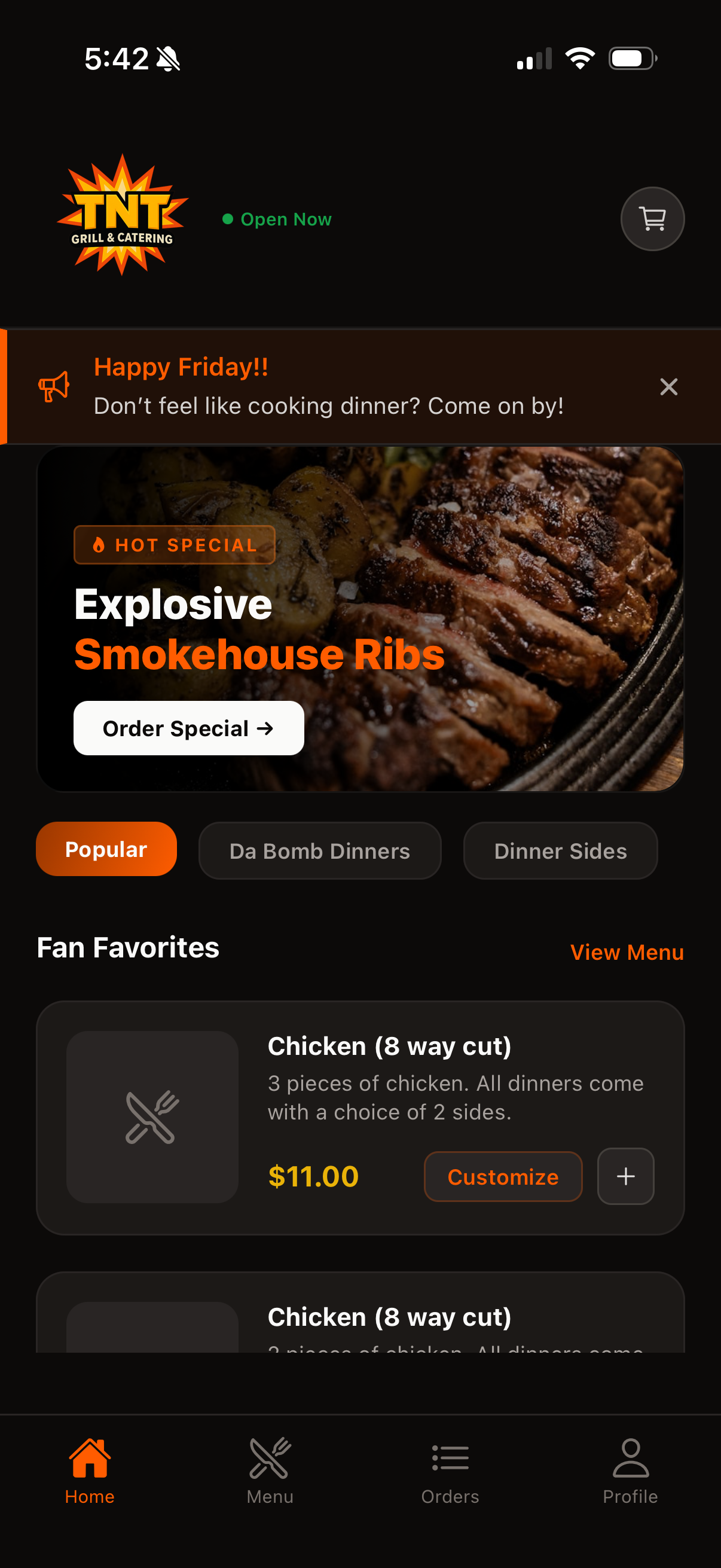Add Chicken (8 way cut) with plus button
Screen dimensions: 721x1568
point(625,1177)
